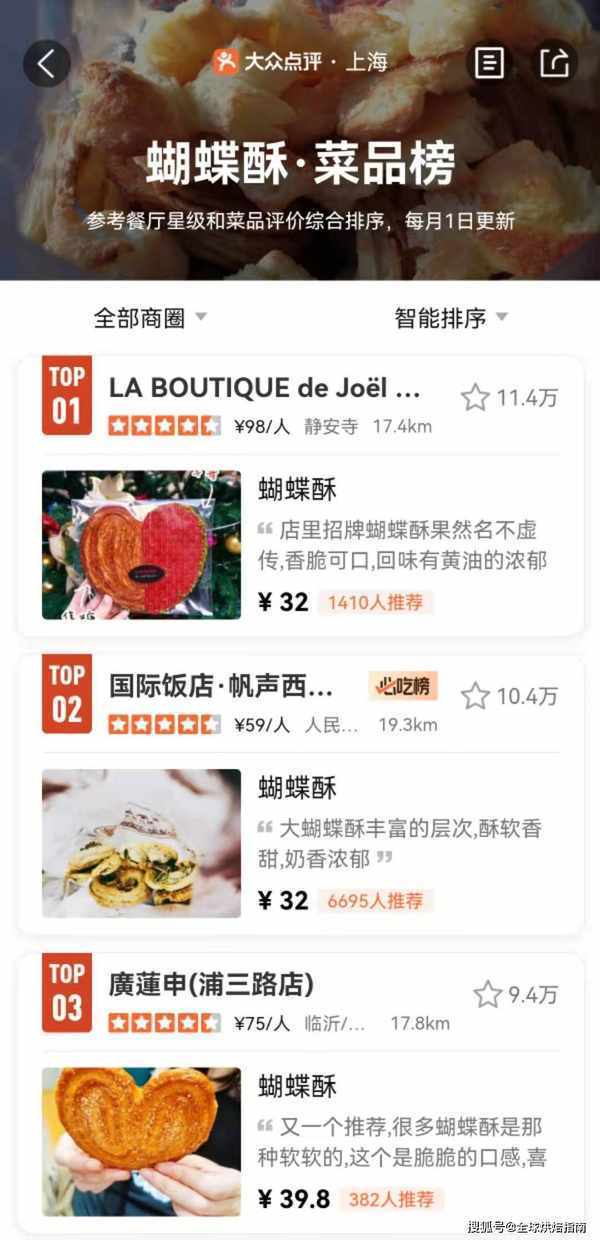Screen dimensions: 600x1240
Task: Favorite 国际饭店 using its star icon
Action: point(475,696)
